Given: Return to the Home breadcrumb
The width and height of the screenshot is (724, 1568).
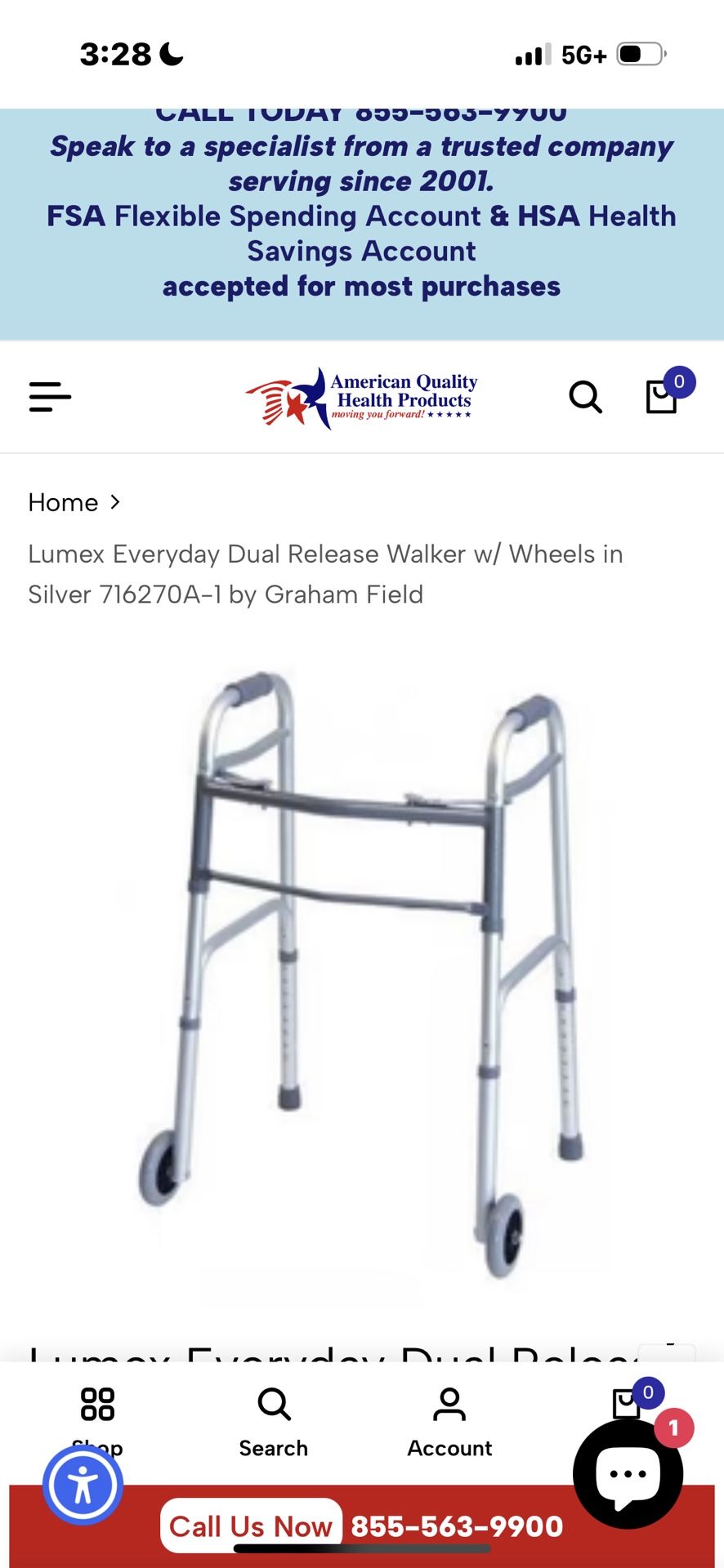Looking at the screenshot, I should (63, 502).
